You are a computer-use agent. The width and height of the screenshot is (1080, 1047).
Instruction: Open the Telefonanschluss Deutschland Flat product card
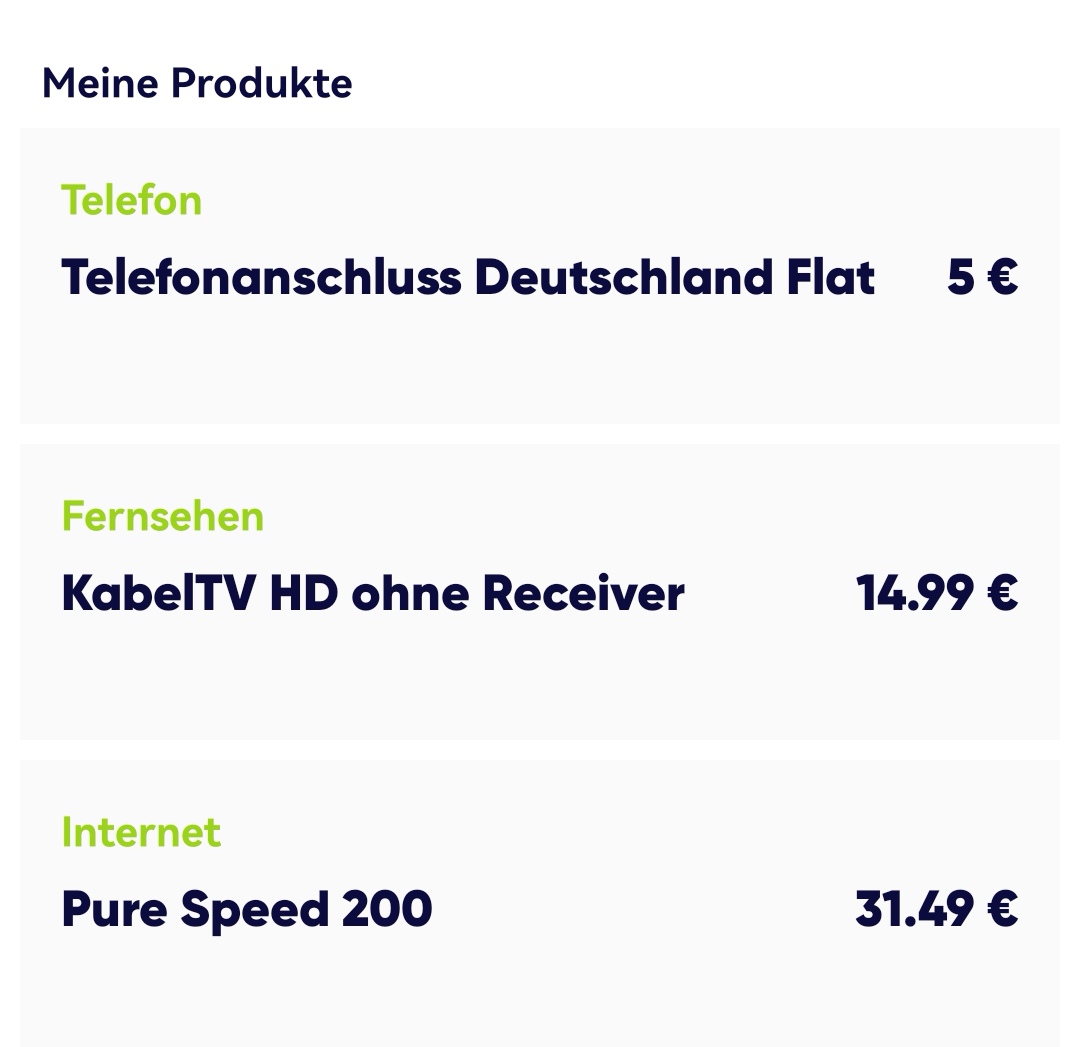pos(468,277)
